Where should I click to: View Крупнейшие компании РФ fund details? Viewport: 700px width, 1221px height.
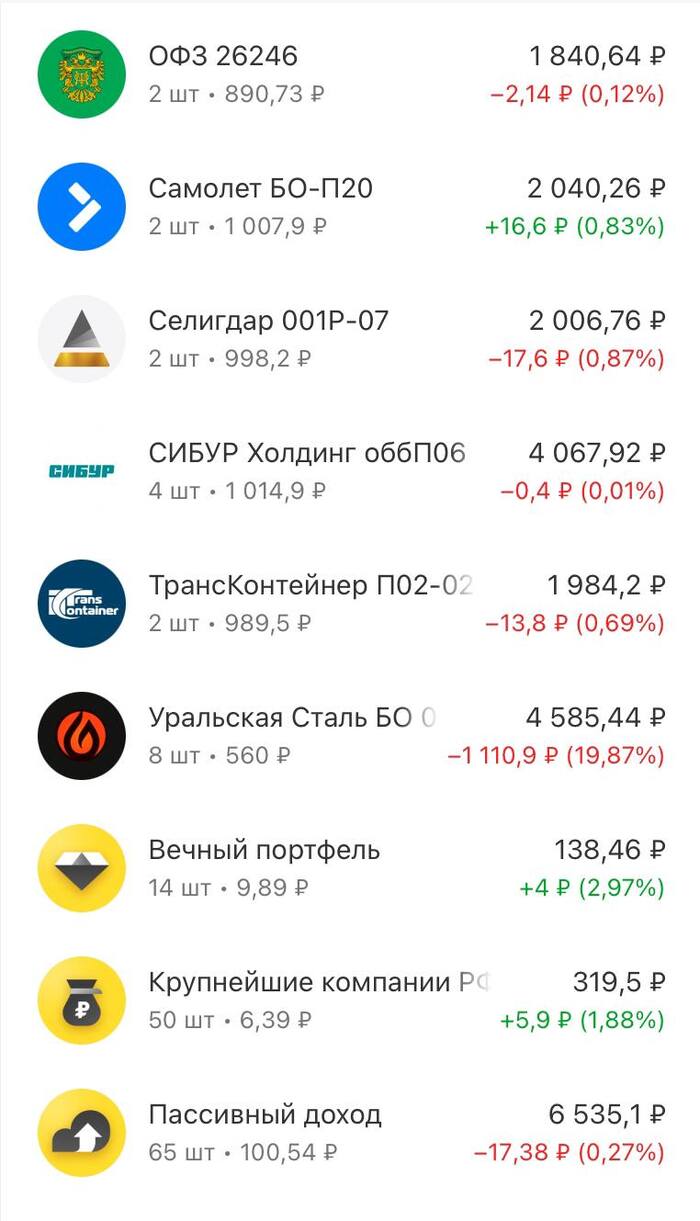[350, 1000]
